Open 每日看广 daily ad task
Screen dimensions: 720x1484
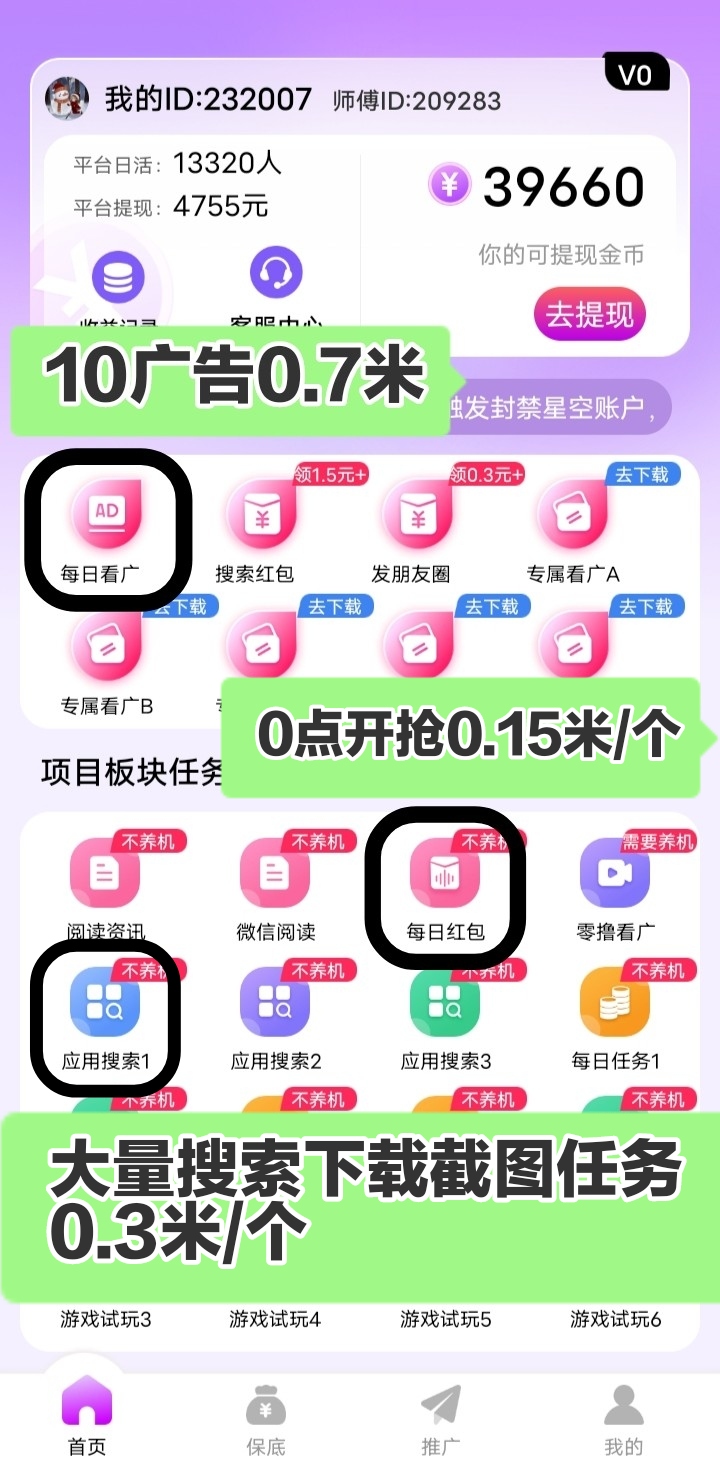pyautogui.click(x=106, y=532)
